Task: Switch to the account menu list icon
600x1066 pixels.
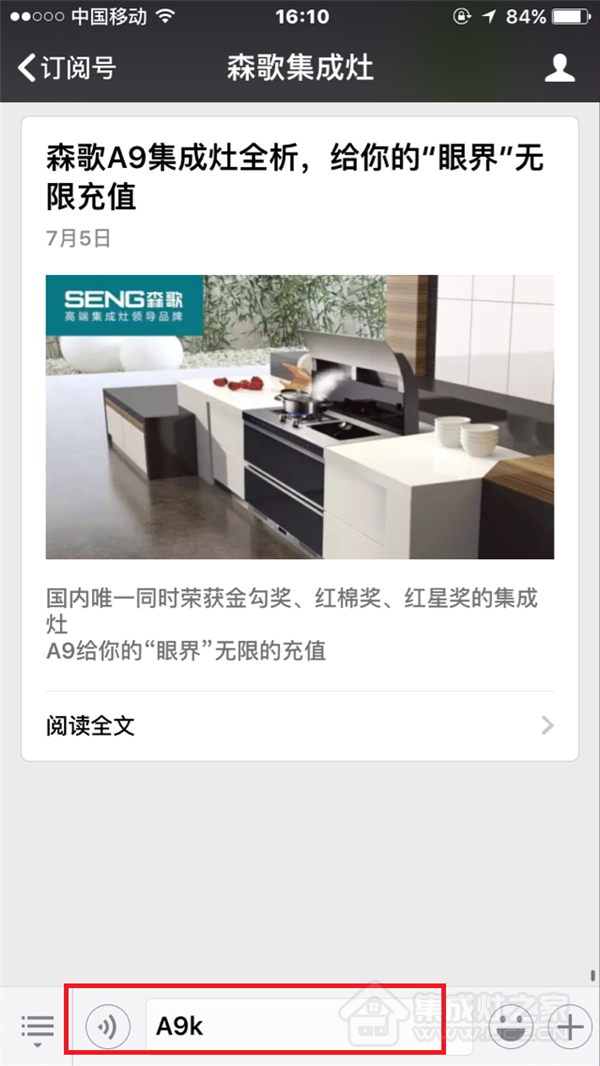Action: (x=37, y=1026)
